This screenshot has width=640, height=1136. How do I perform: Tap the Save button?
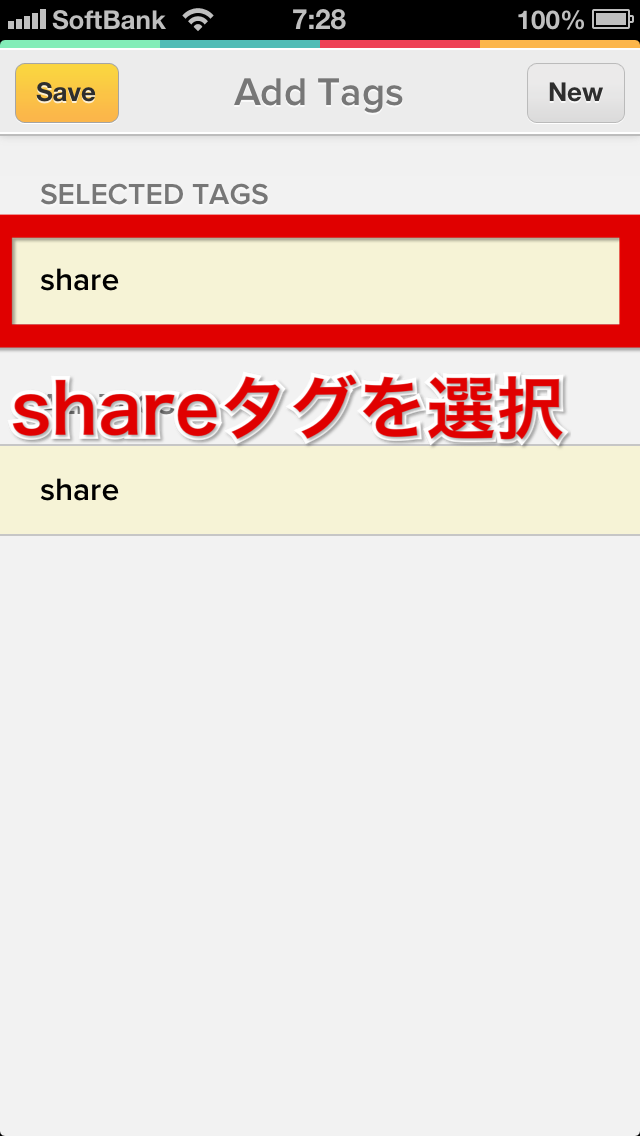(x=67, y=93)
